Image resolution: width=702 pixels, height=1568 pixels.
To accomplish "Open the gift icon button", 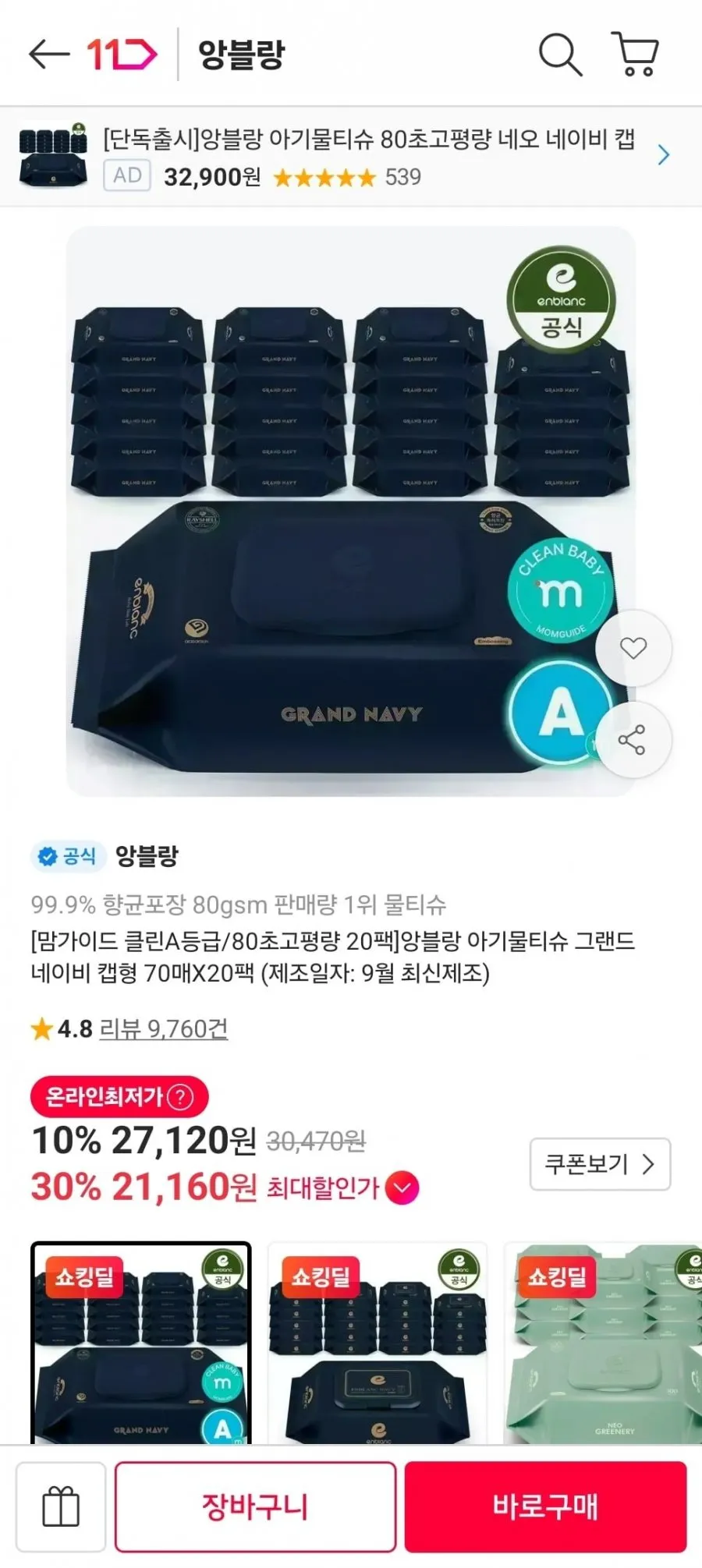I will pos(61,1506).
